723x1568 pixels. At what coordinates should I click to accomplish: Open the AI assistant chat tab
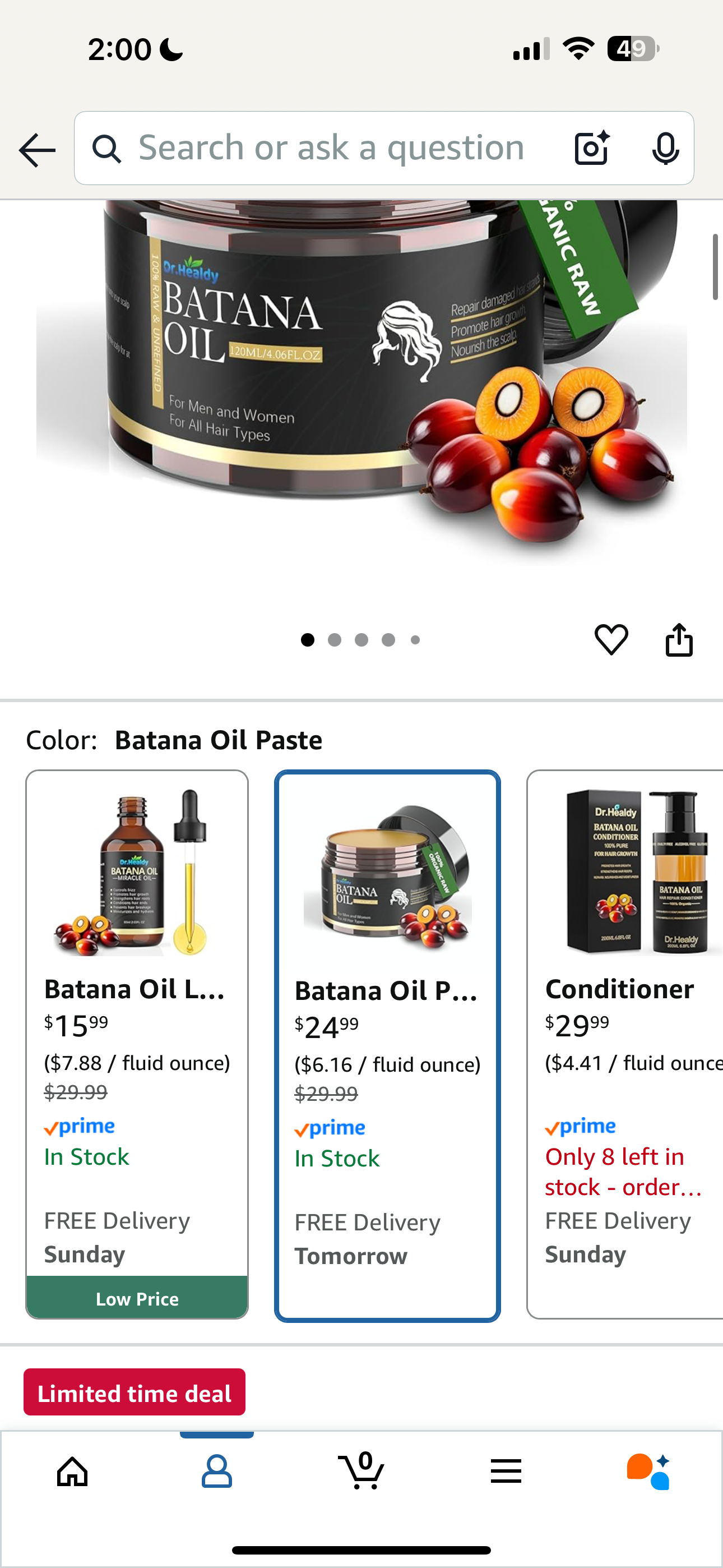pyautogui.click(x=649, y=1472)
